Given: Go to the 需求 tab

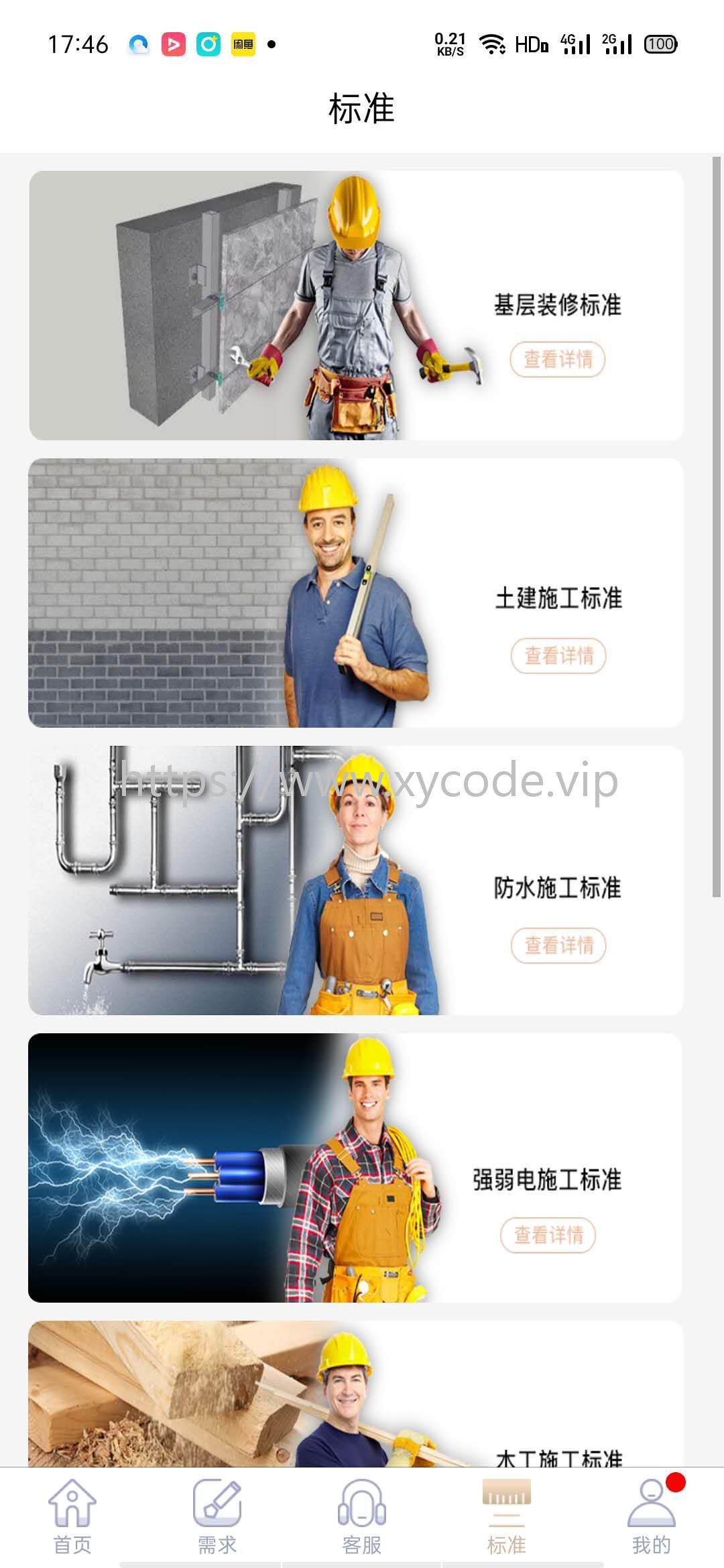Looking at the screenshot, I should (x=217, y=1517).
